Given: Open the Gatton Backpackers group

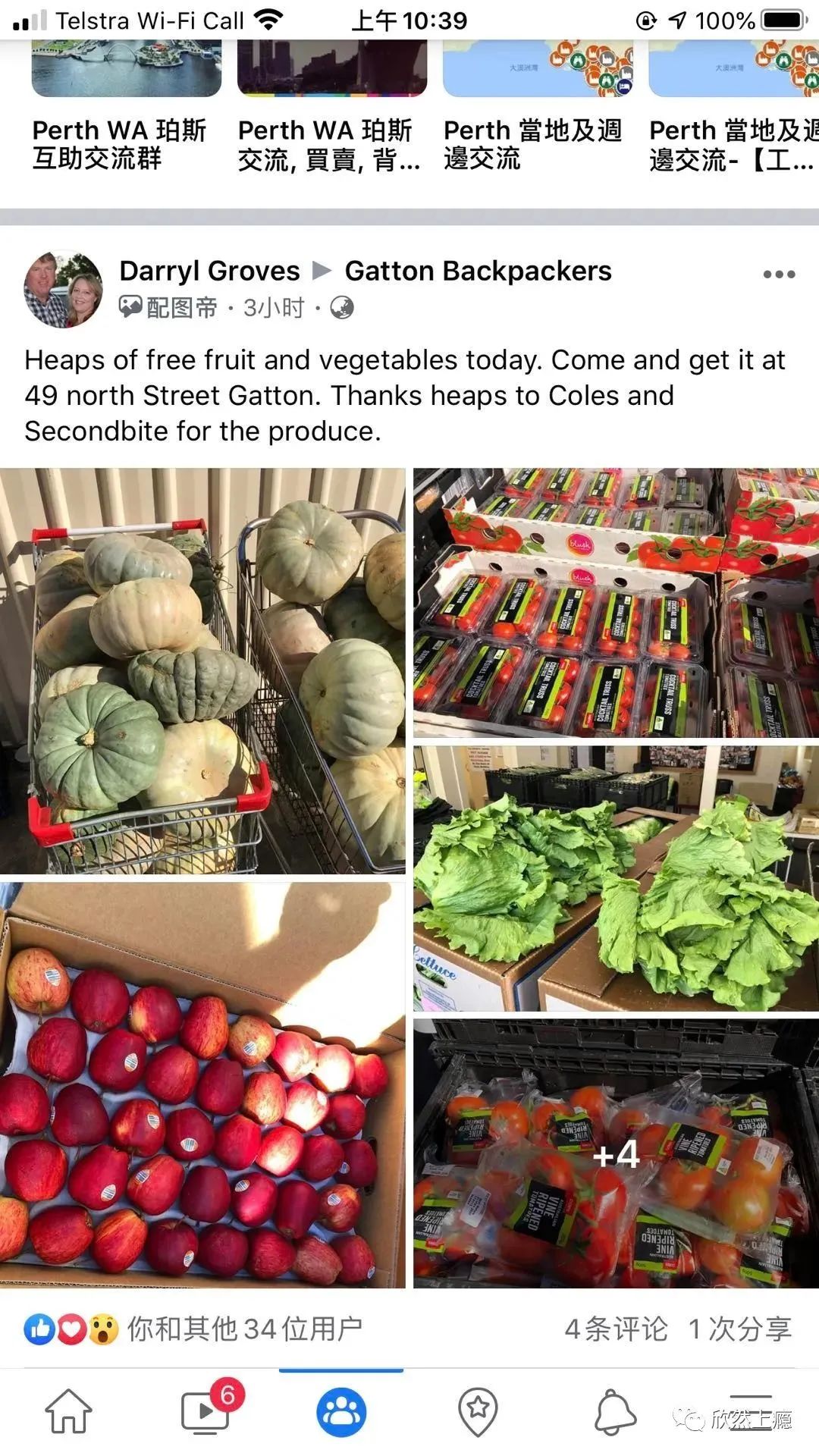Looking at the screenshot, I should point(478,271).
